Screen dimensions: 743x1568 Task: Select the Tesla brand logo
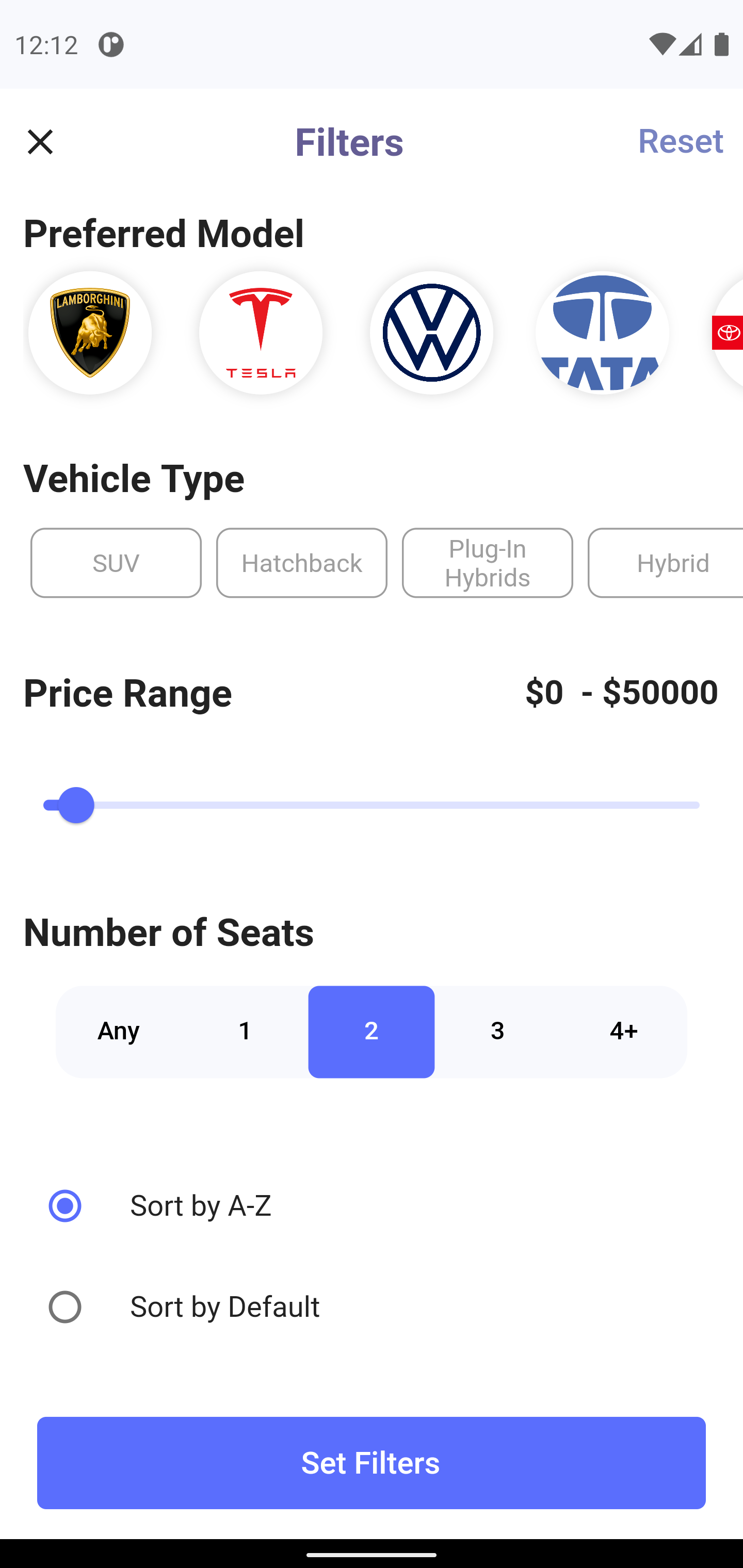261,332
